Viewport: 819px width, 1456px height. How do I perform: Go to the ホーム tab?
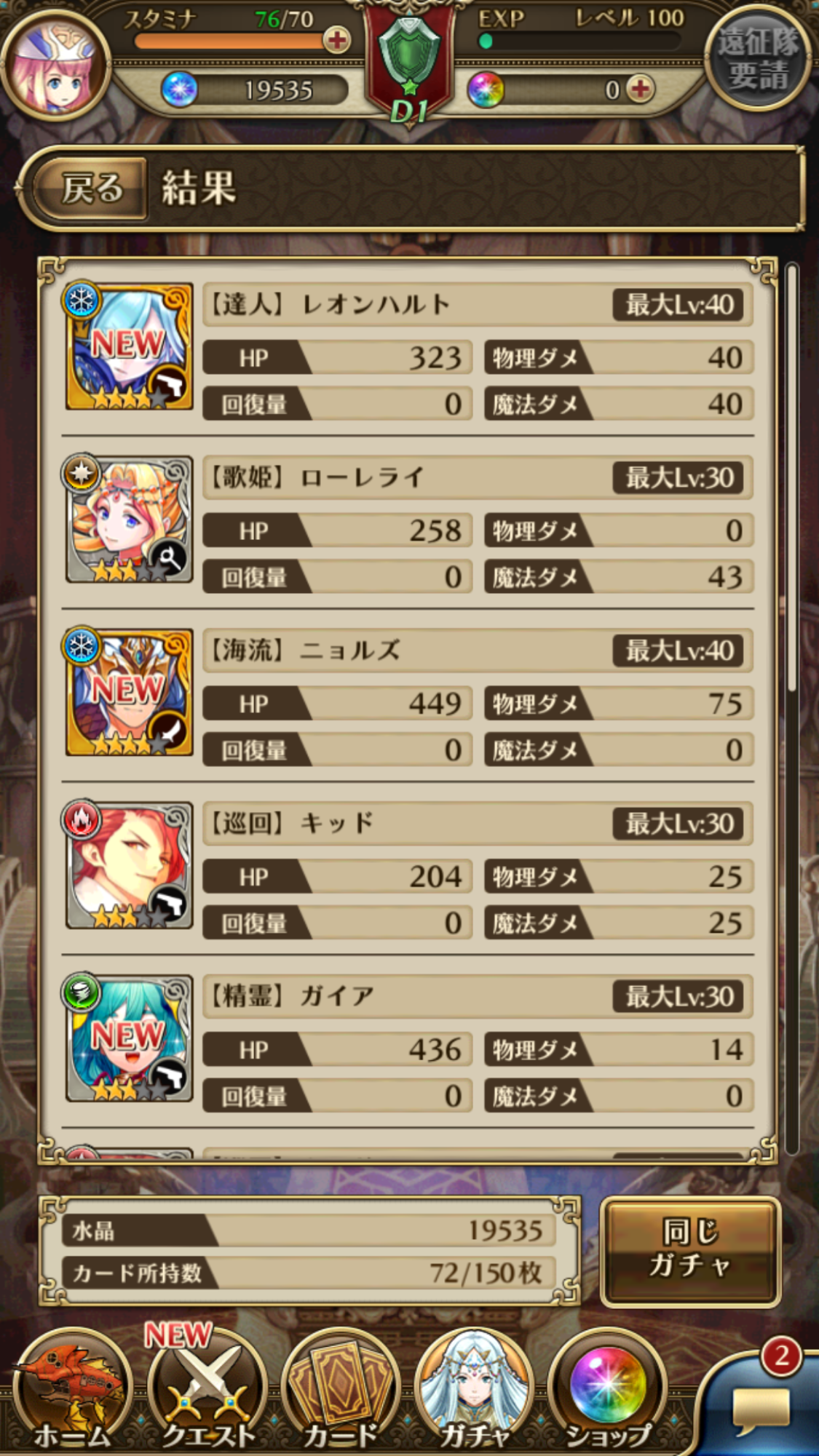pyautogui.click(x=71, y=1393)
